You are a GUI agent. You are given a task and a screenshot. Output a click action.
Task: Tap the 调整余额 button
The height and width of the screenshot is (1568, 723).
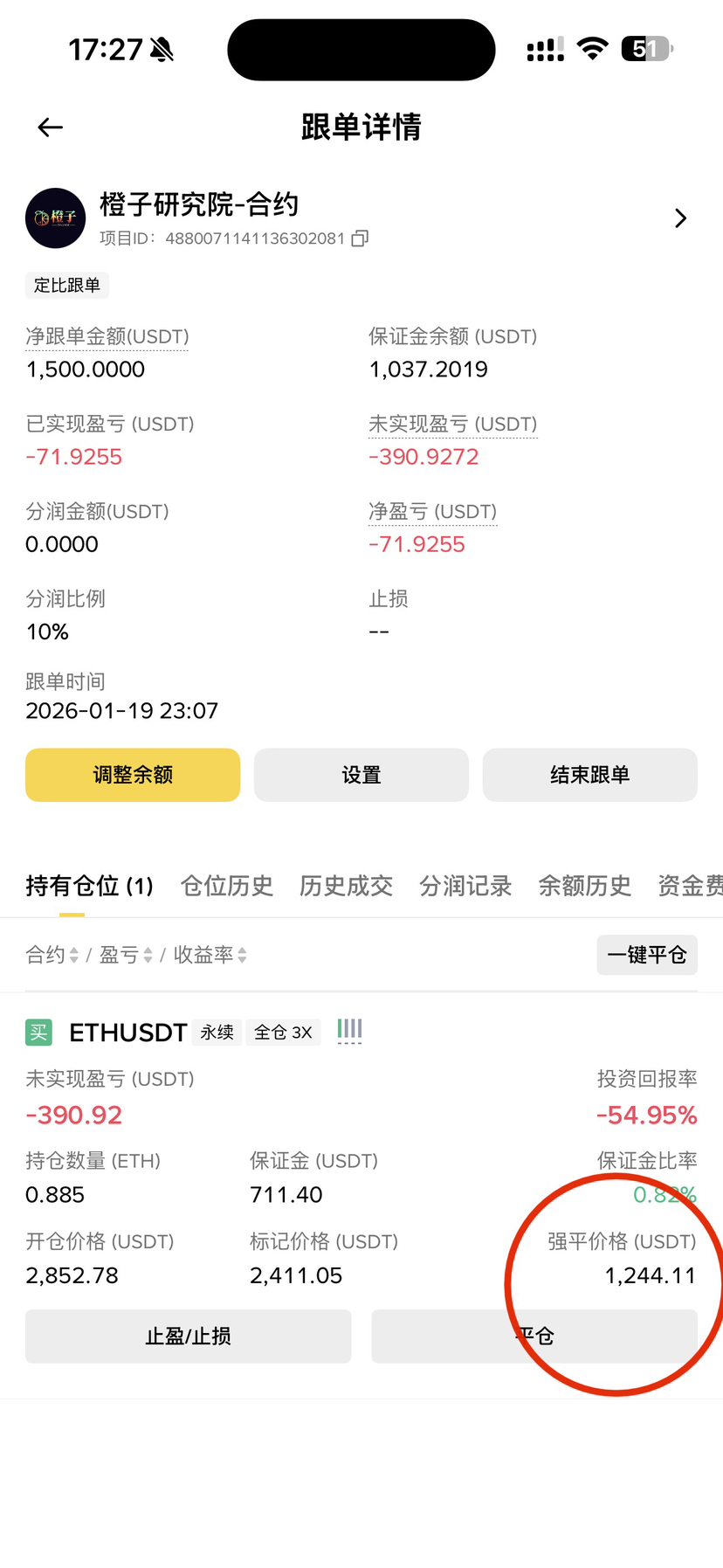click(133, 775)
